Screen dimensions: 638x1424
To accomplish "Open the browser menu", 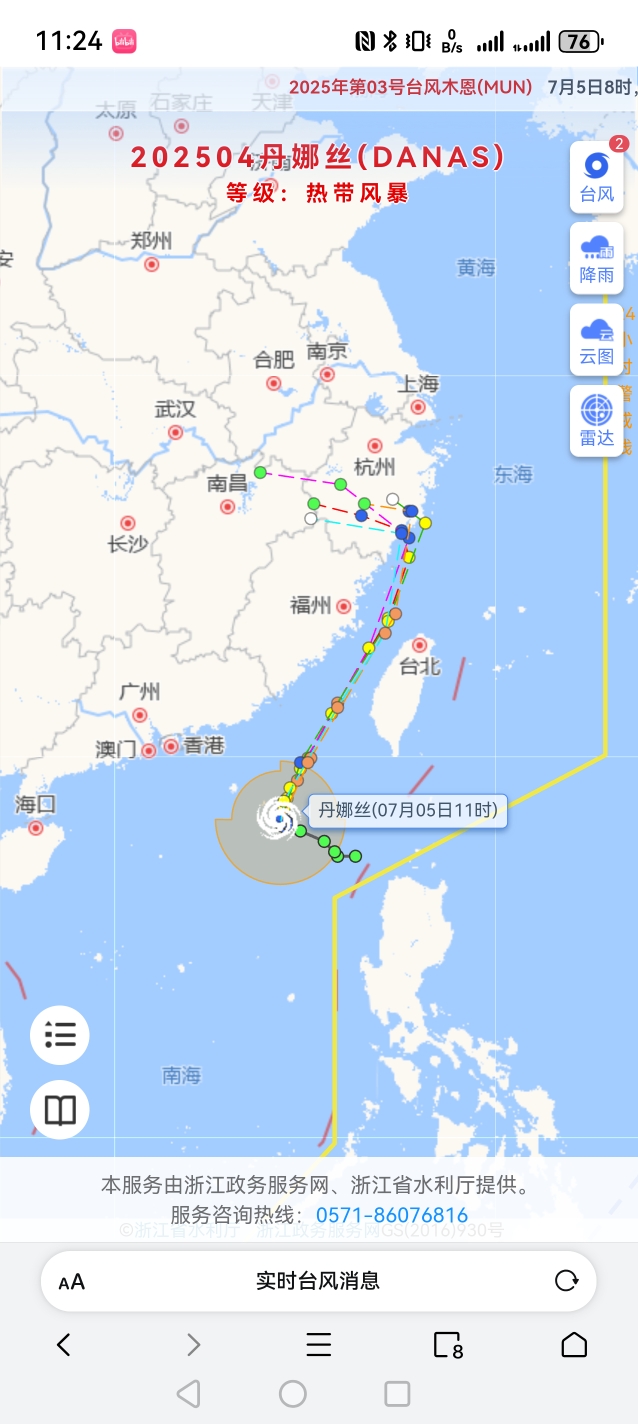I will (x=319, y=1345).
